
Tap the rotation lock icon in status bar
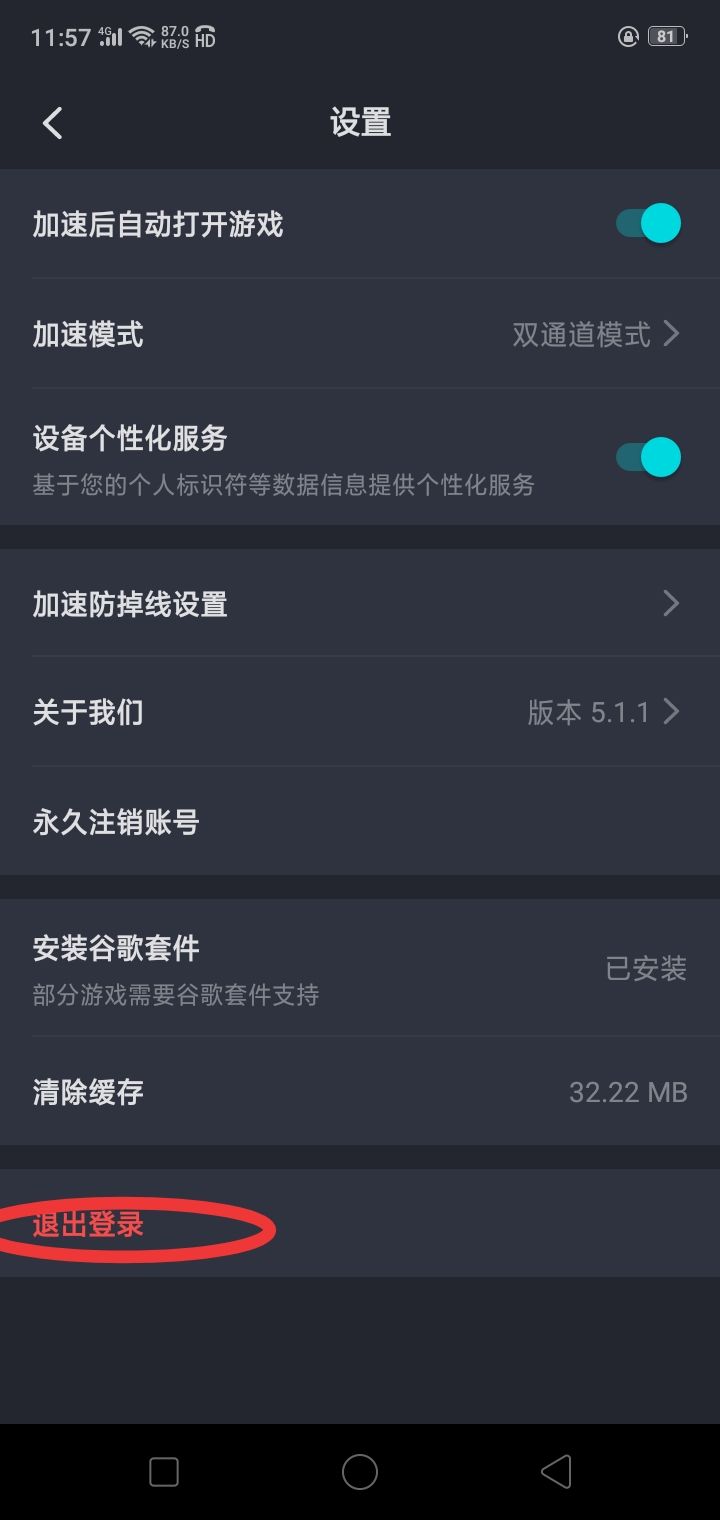(628, 36)
